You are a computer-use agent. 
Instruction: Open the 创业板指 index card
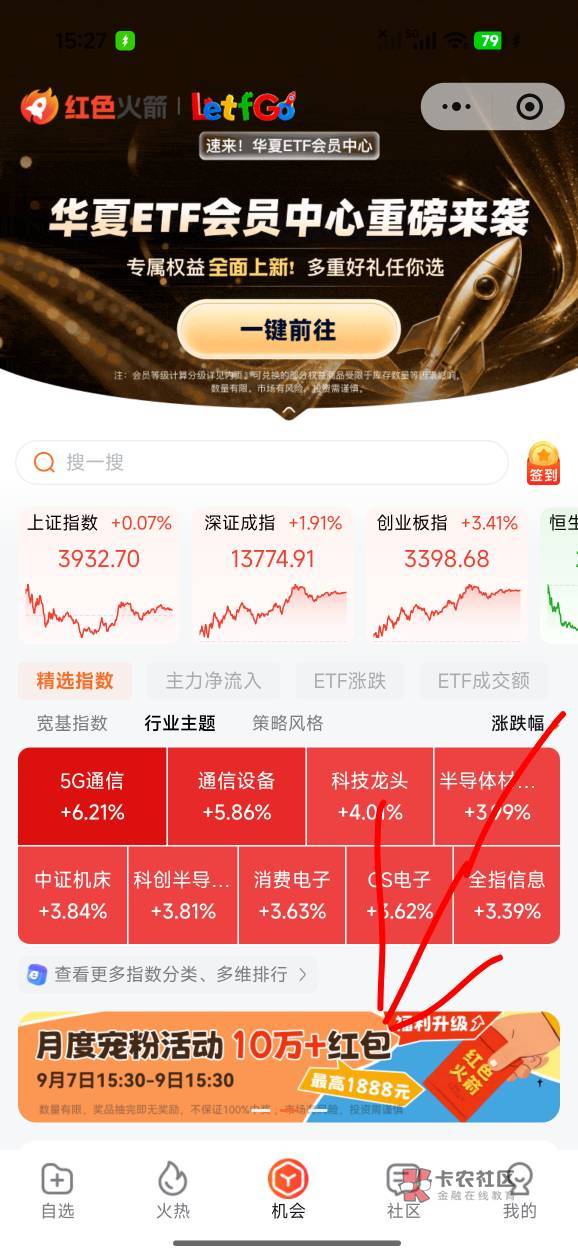coord(447,573)
